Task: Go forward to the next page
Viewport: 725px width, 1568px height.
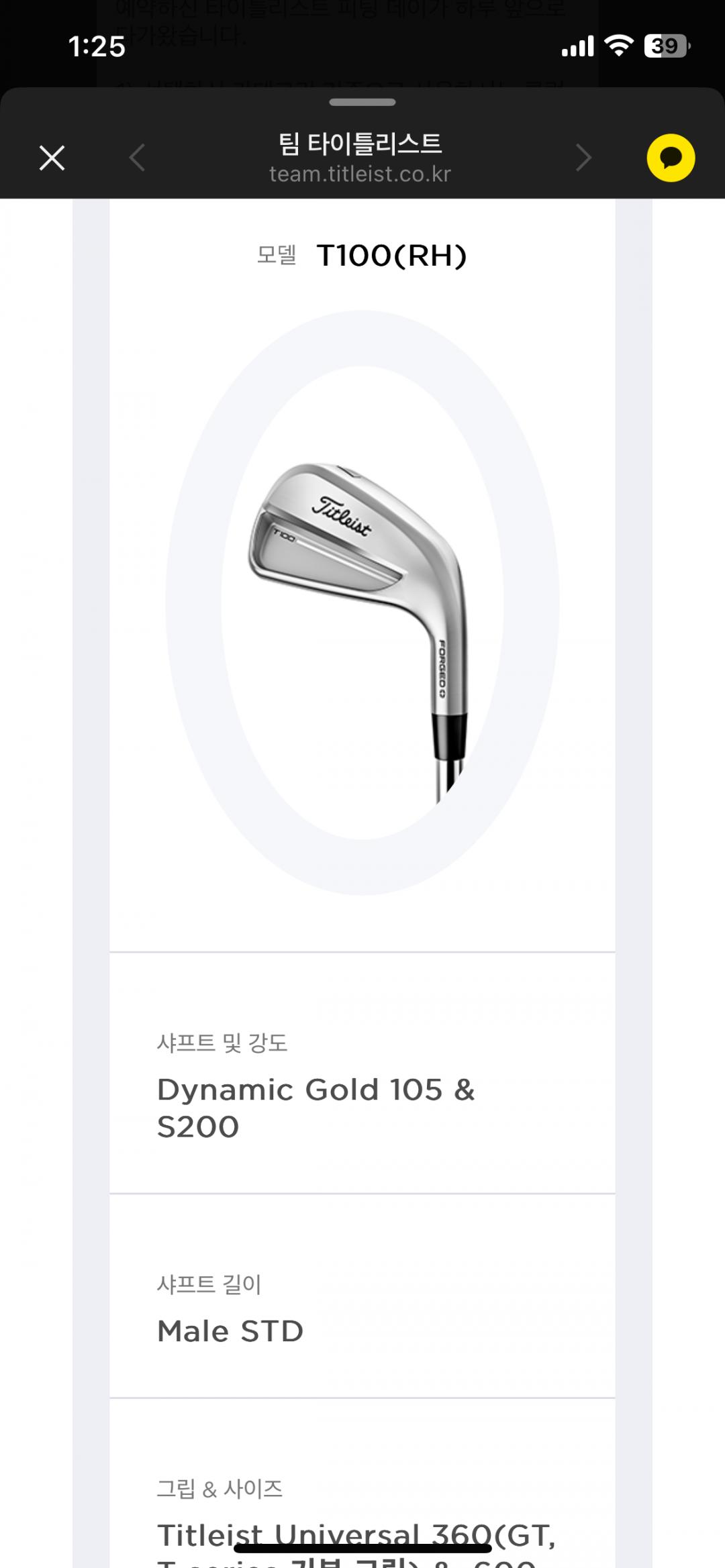Action: [x=583, y=158]
